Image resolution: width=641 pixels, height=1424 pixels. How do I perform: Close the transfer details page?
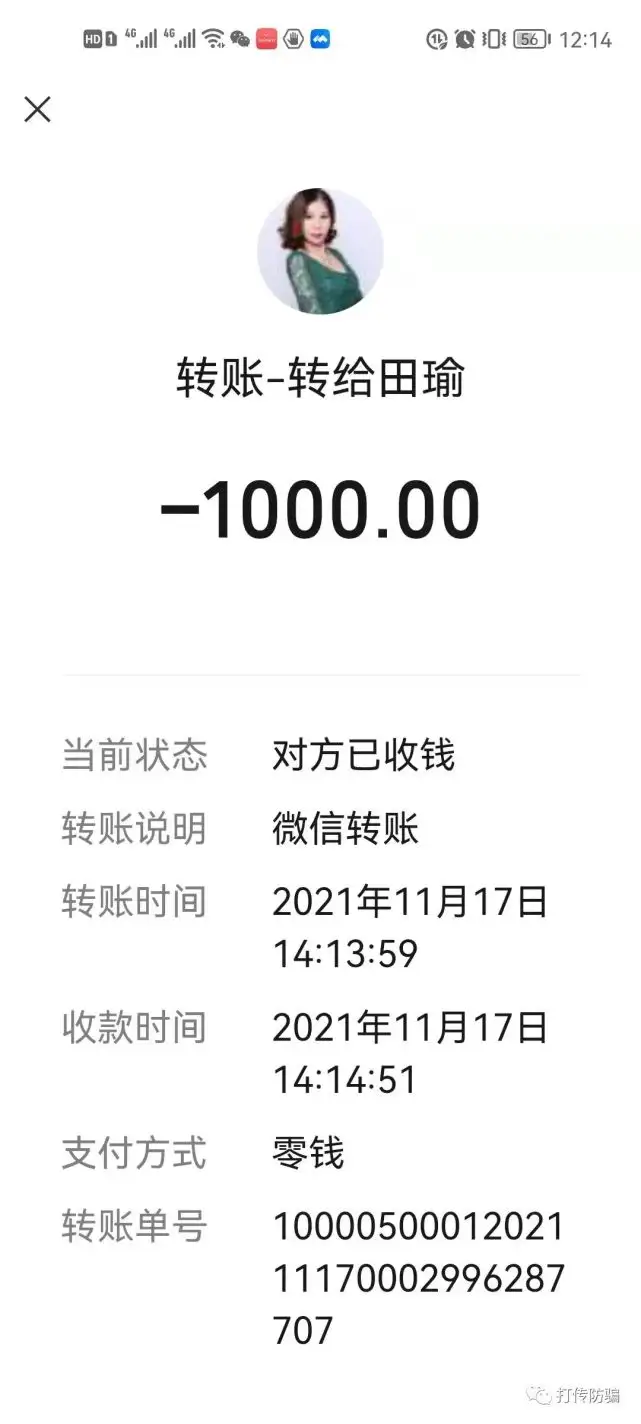coord(37,109)
